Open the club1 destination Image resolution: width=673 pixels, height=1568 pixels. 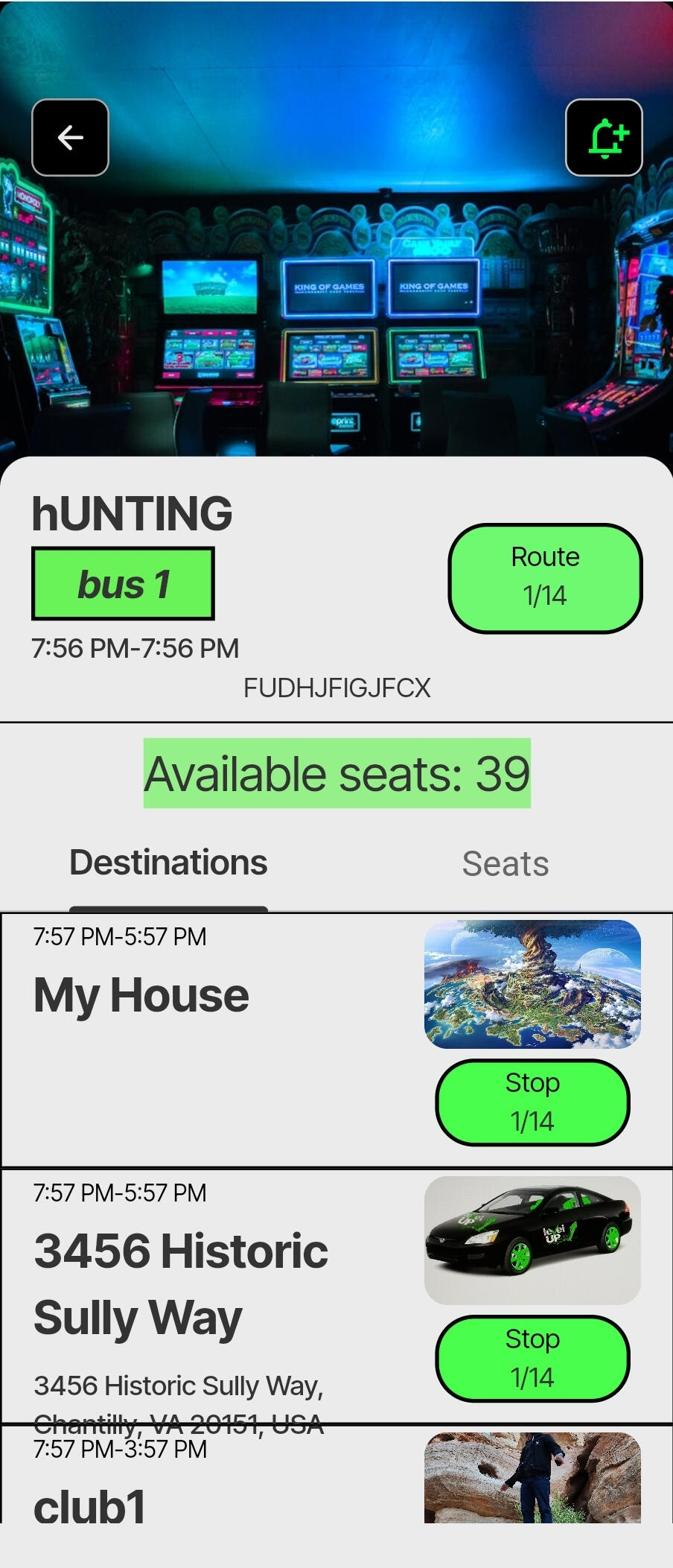(x=89, y=1506)
